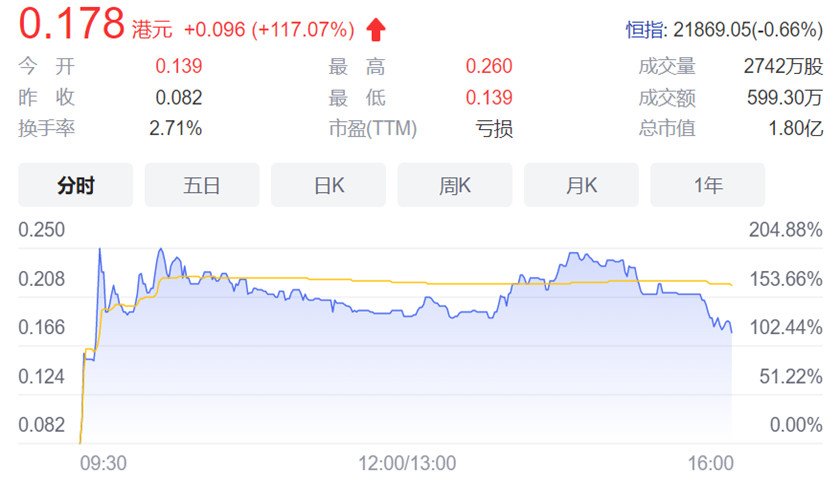The width and height of the screenshot is (840, 480).
Task: View the 1年 price chart
Action: tap(707, 185)
